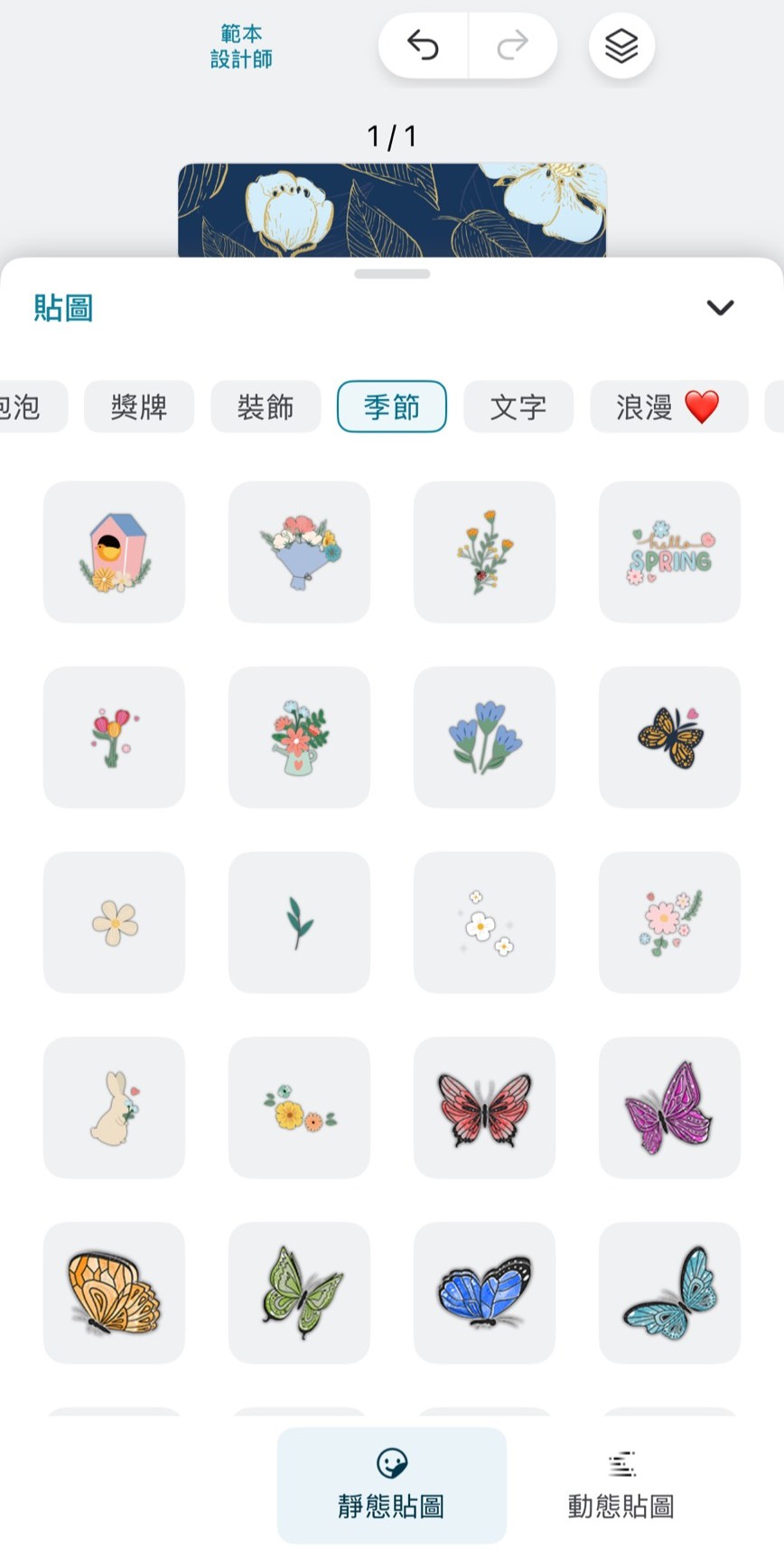This screenshot has width=784, height=1568.
Task: Select the pink birdhouse sticker
Action: (x=113, y=552)
